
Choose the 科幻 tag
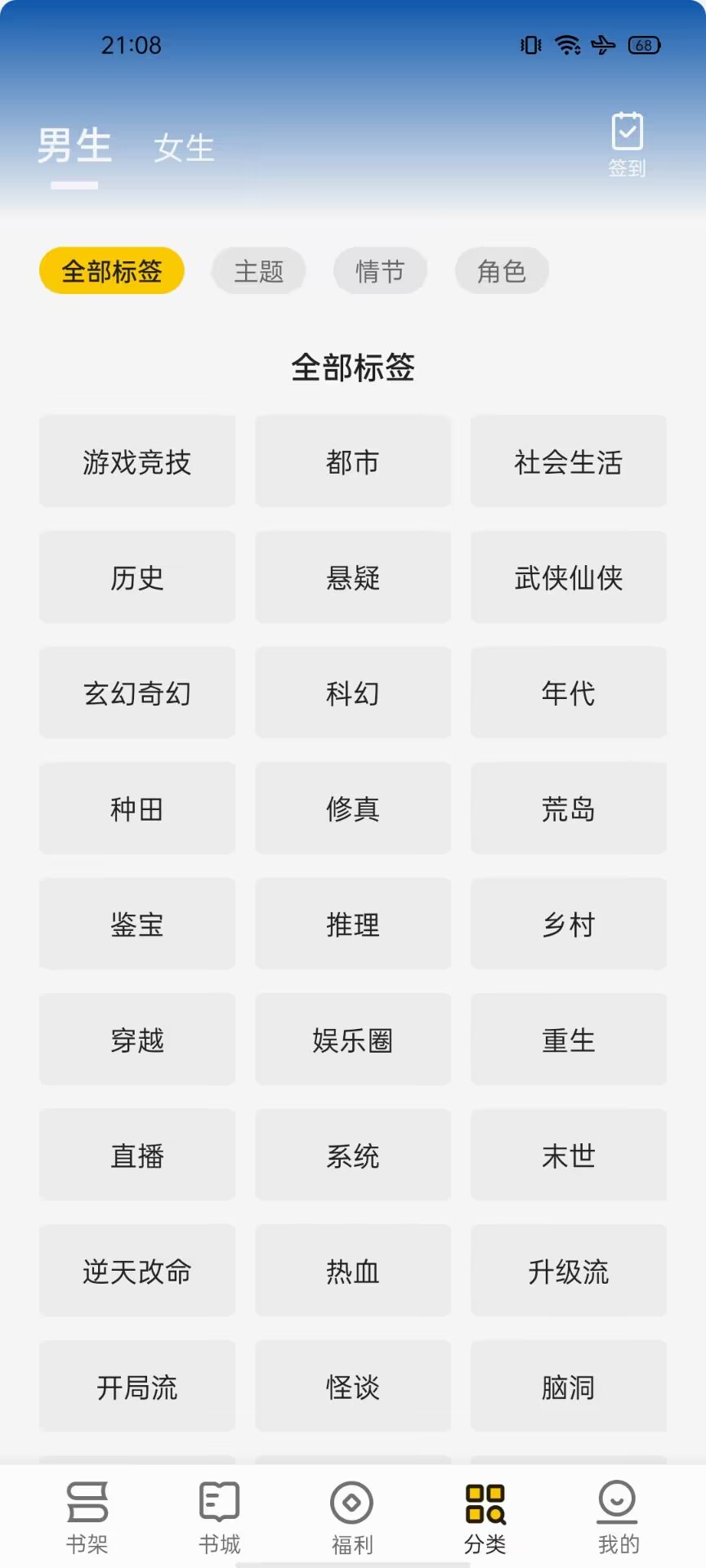(x=353, y=693)
